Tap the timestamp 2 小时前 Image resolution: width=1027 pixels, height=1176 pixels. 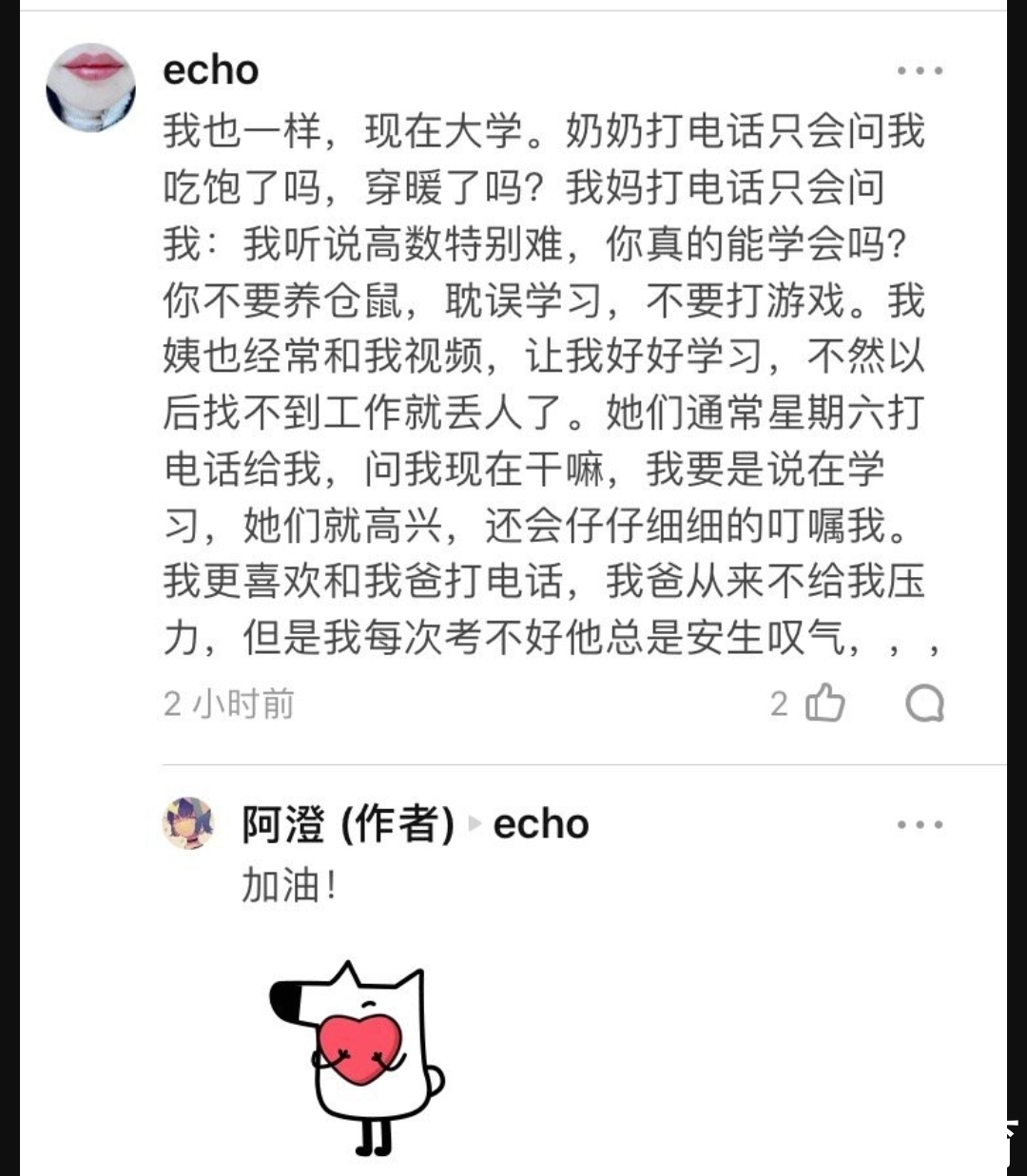pyautogui.click(x=228, y=704)
